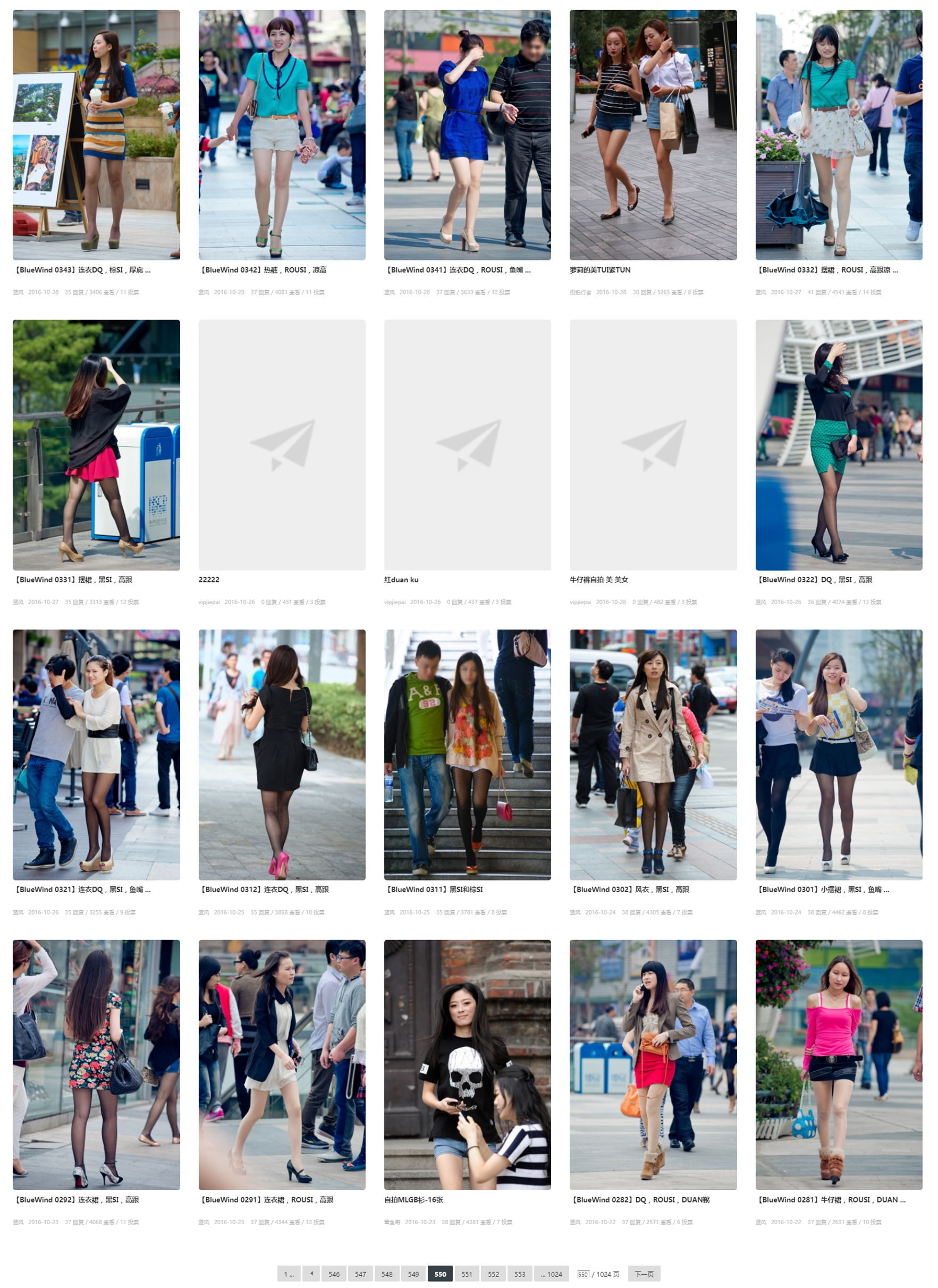Go to next page with 下一页

coord(644,1274)
